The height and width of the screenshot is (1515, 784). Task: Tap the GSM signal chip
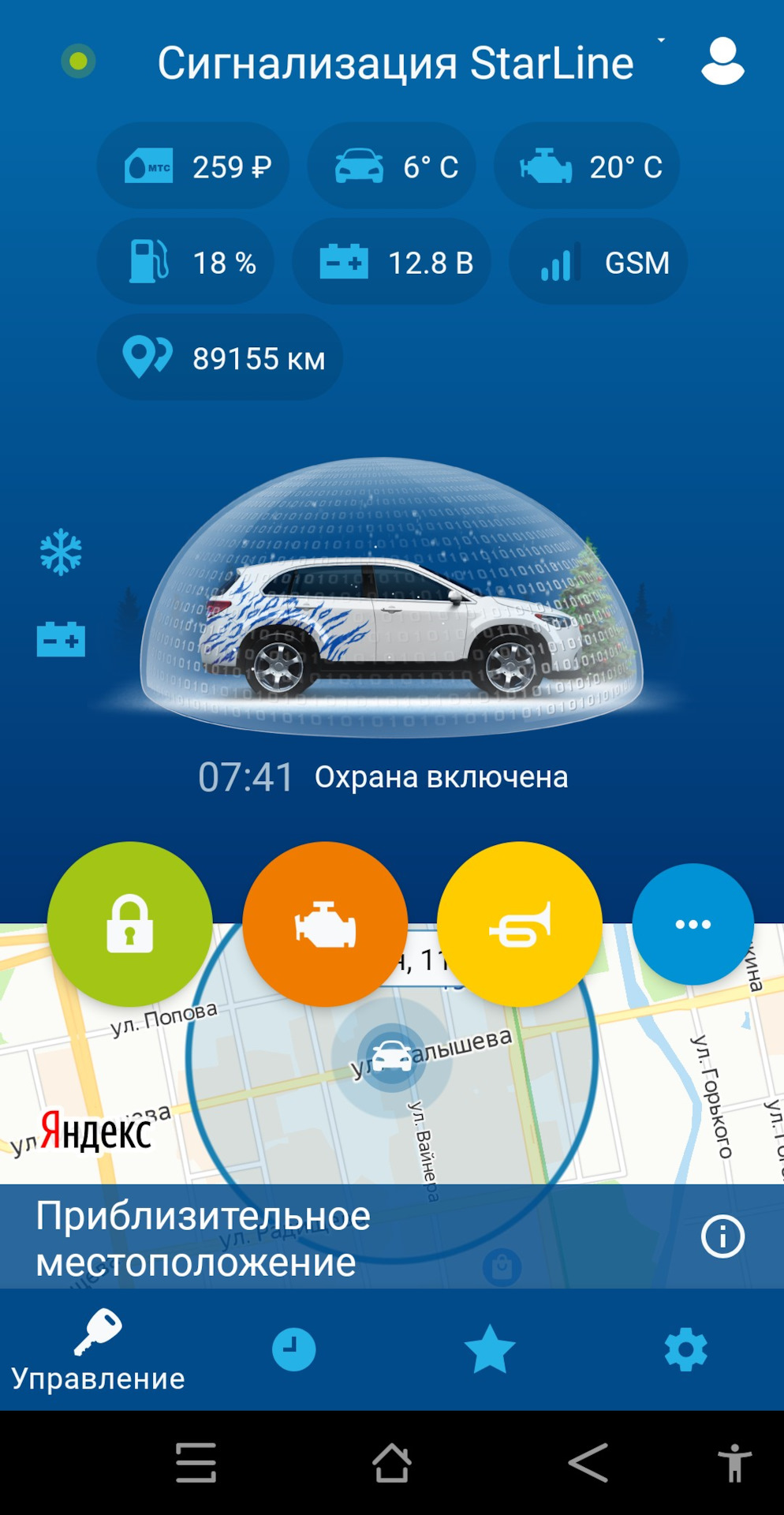pos(598,262)
